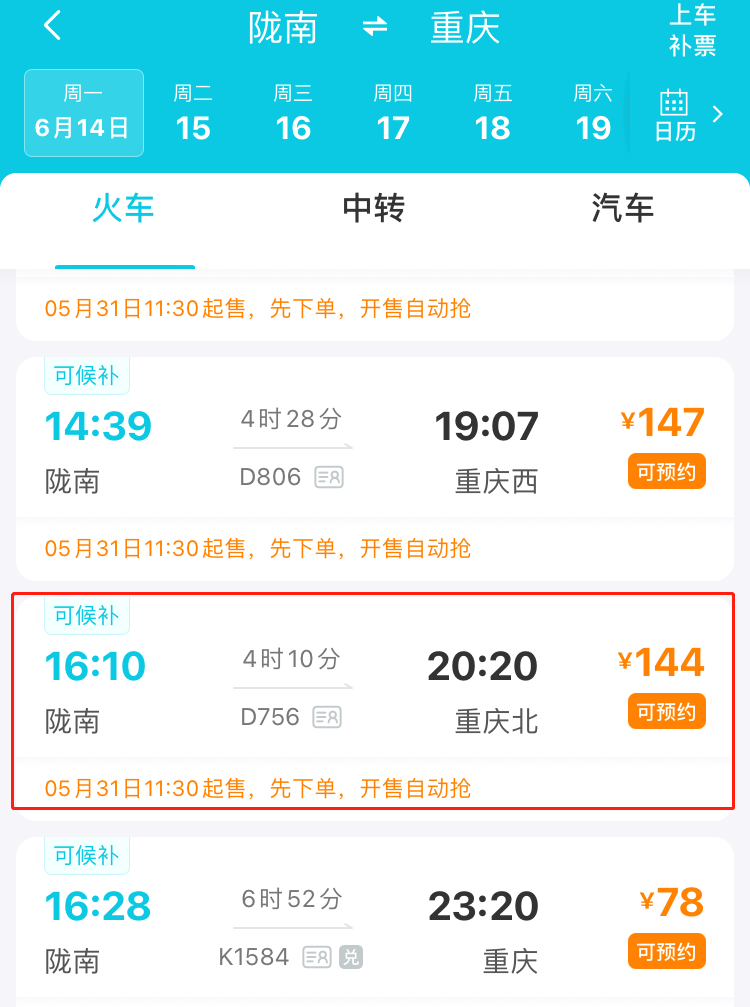Select the 火车 tab
750x1007 pixels.
tap(124, 208)
